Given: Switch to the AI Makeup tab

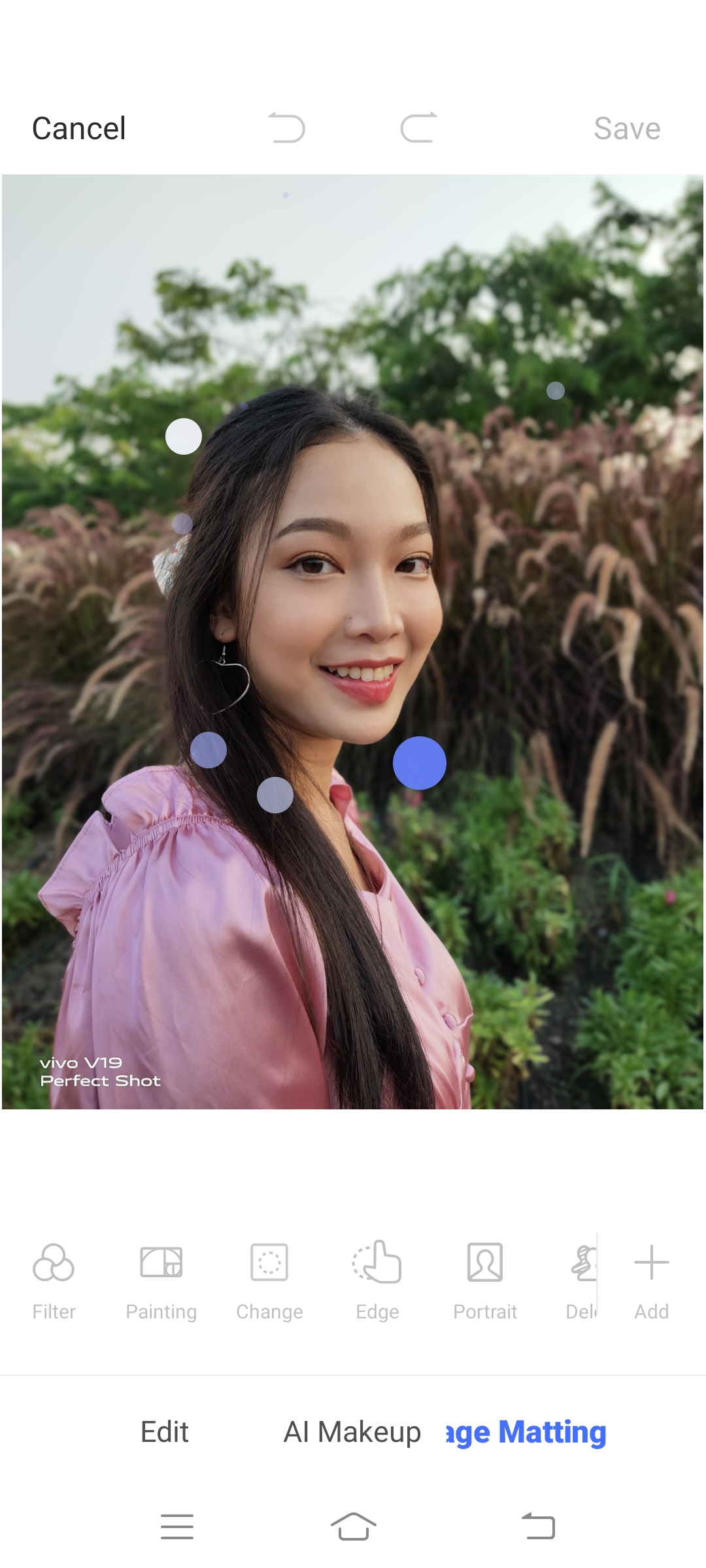Looking at the screenshot, I should pos(352,1432).
